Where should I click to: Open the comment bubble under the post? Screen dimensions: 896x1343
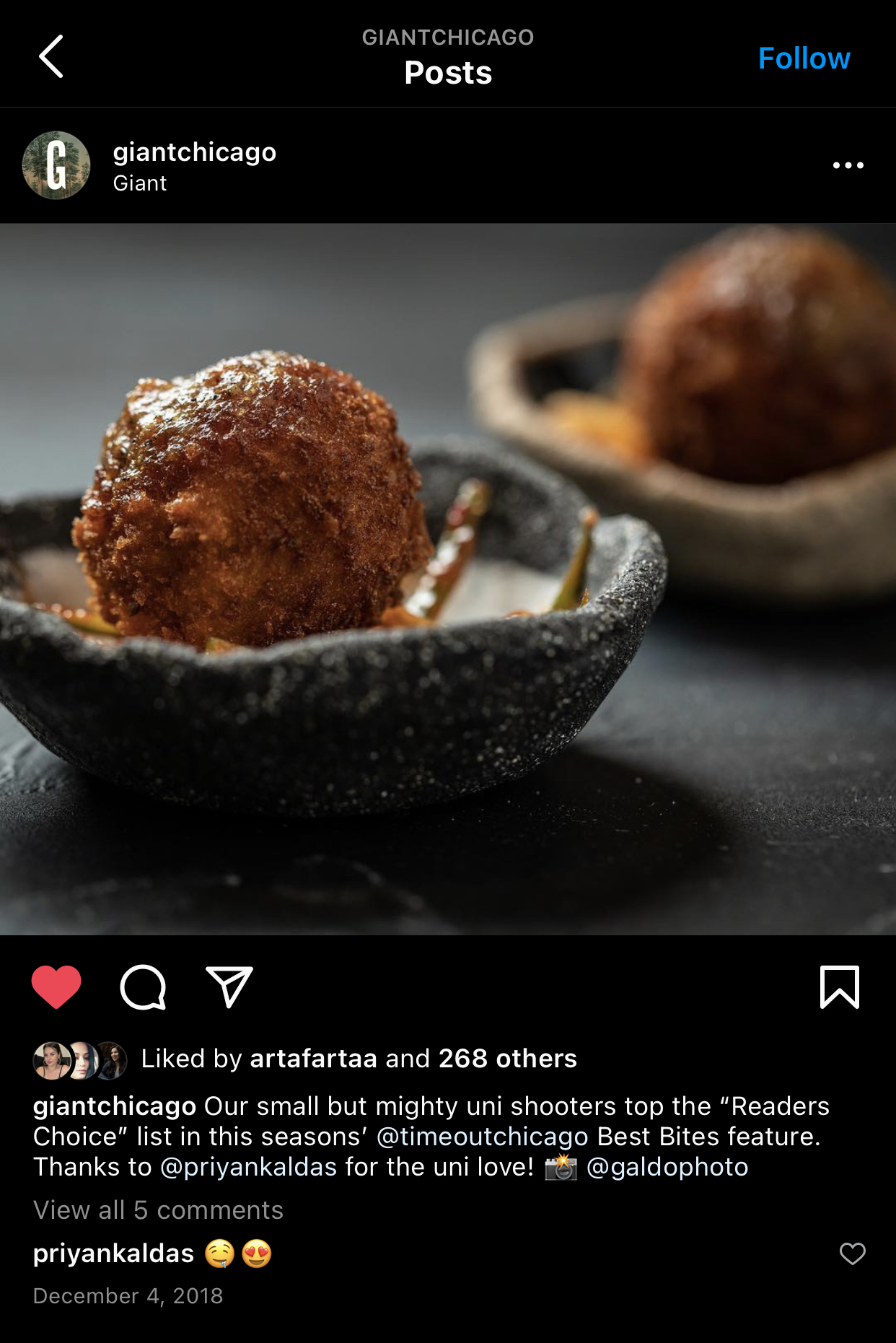click(143, 987)
